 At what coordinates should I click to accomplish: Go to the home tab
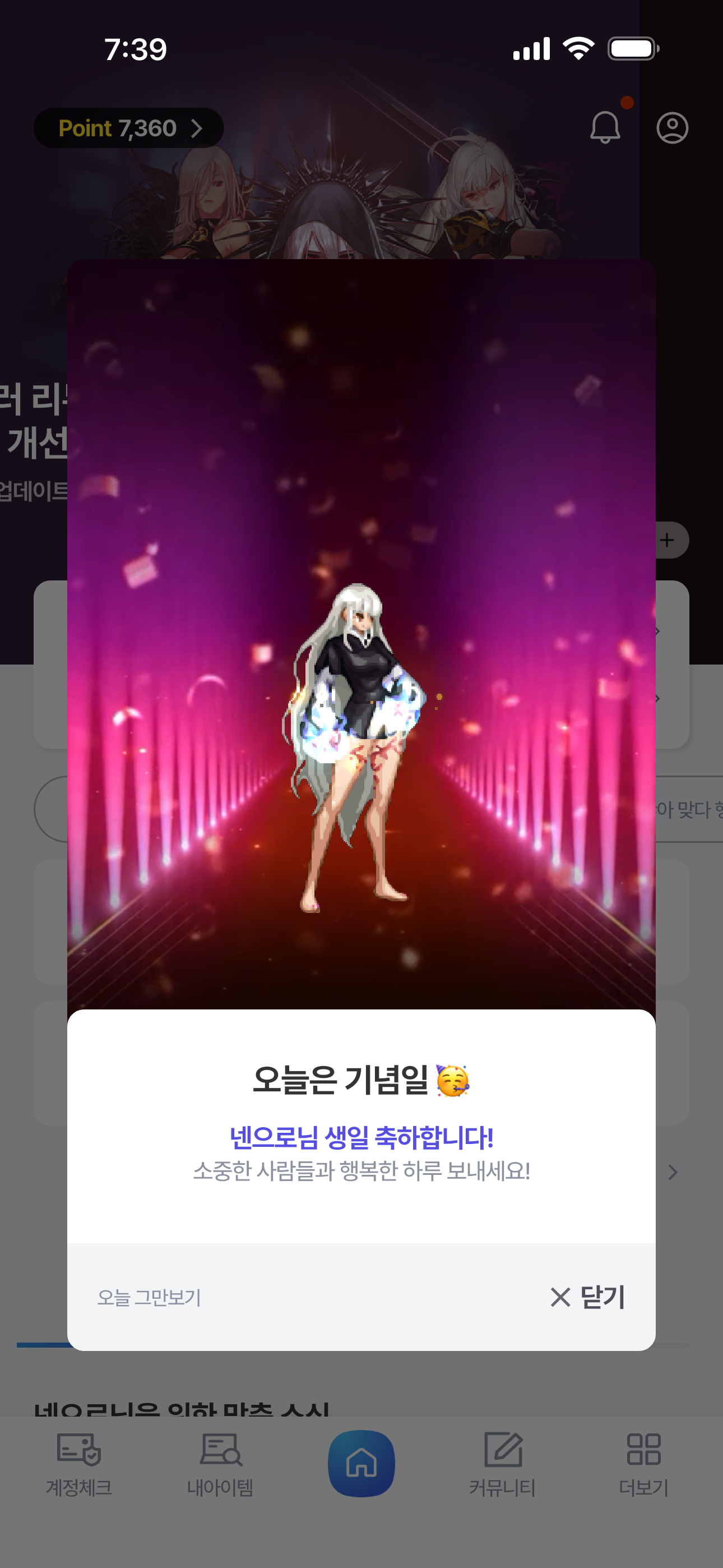pos(361,1463)
